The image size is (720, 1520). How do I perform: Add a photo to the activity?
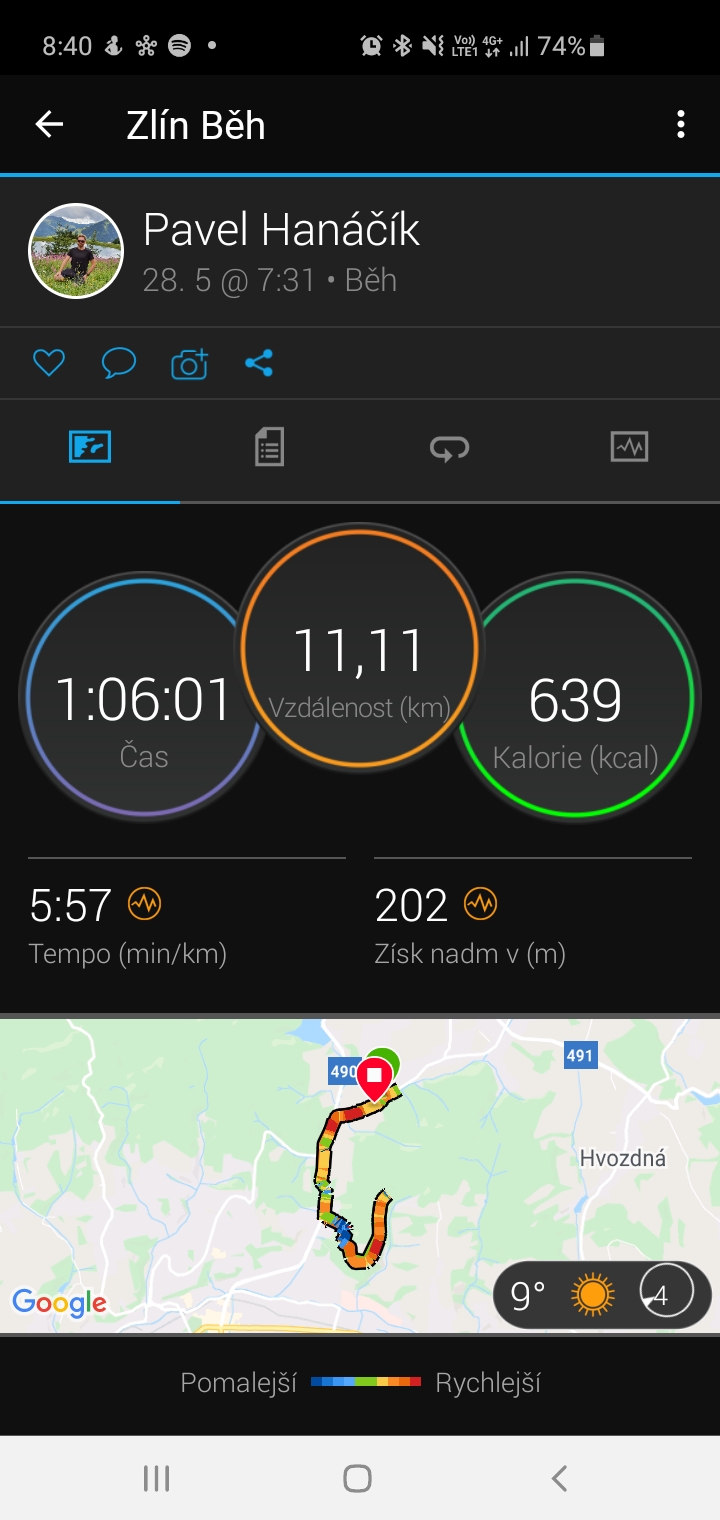[189, 363]
